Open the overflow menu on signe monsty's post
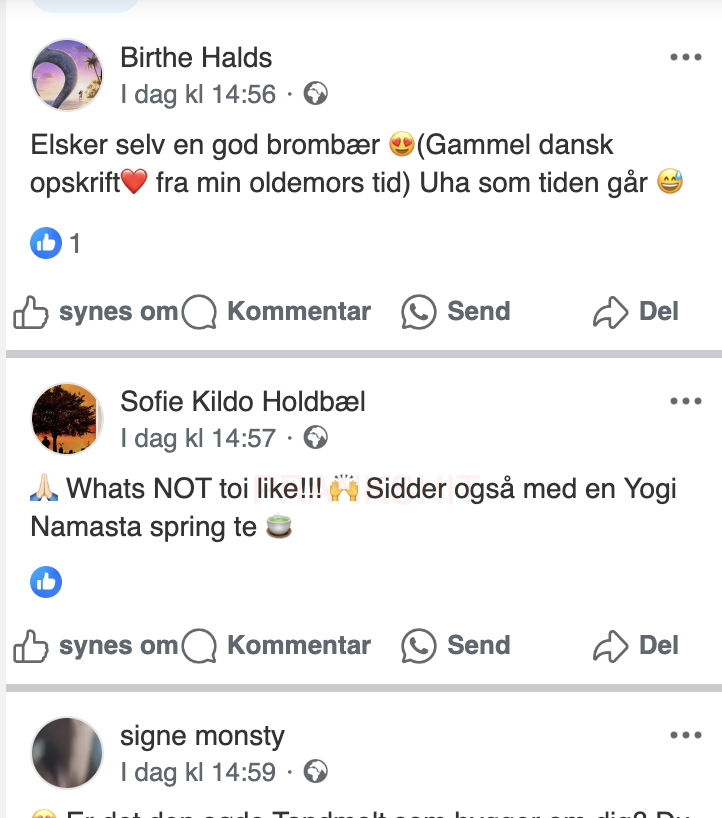The width and height of the screenshot is (722, 818). point(686,735)
